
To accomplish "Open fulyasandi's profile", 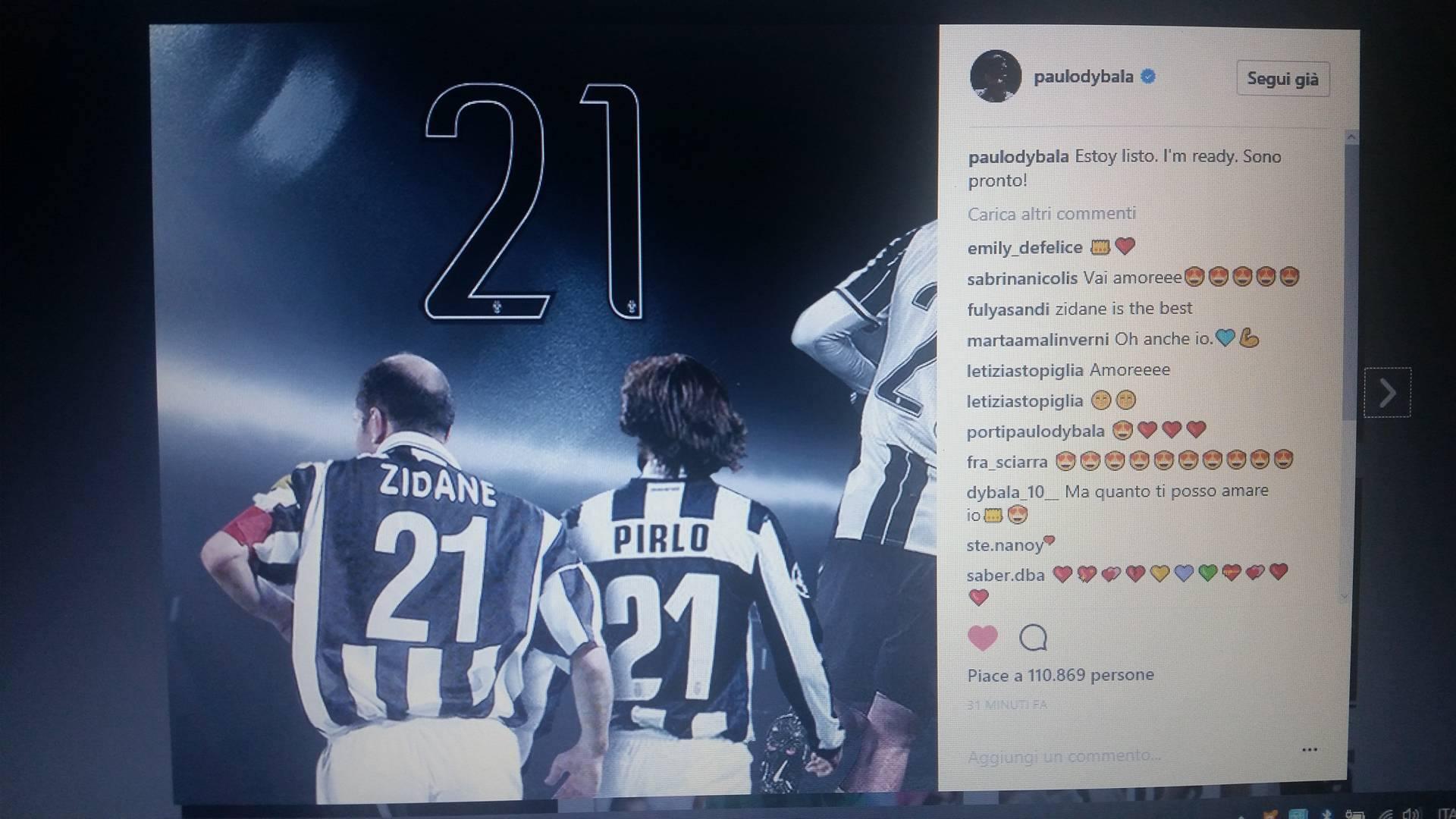I will pyautogui.click(x=1008, y=309).
